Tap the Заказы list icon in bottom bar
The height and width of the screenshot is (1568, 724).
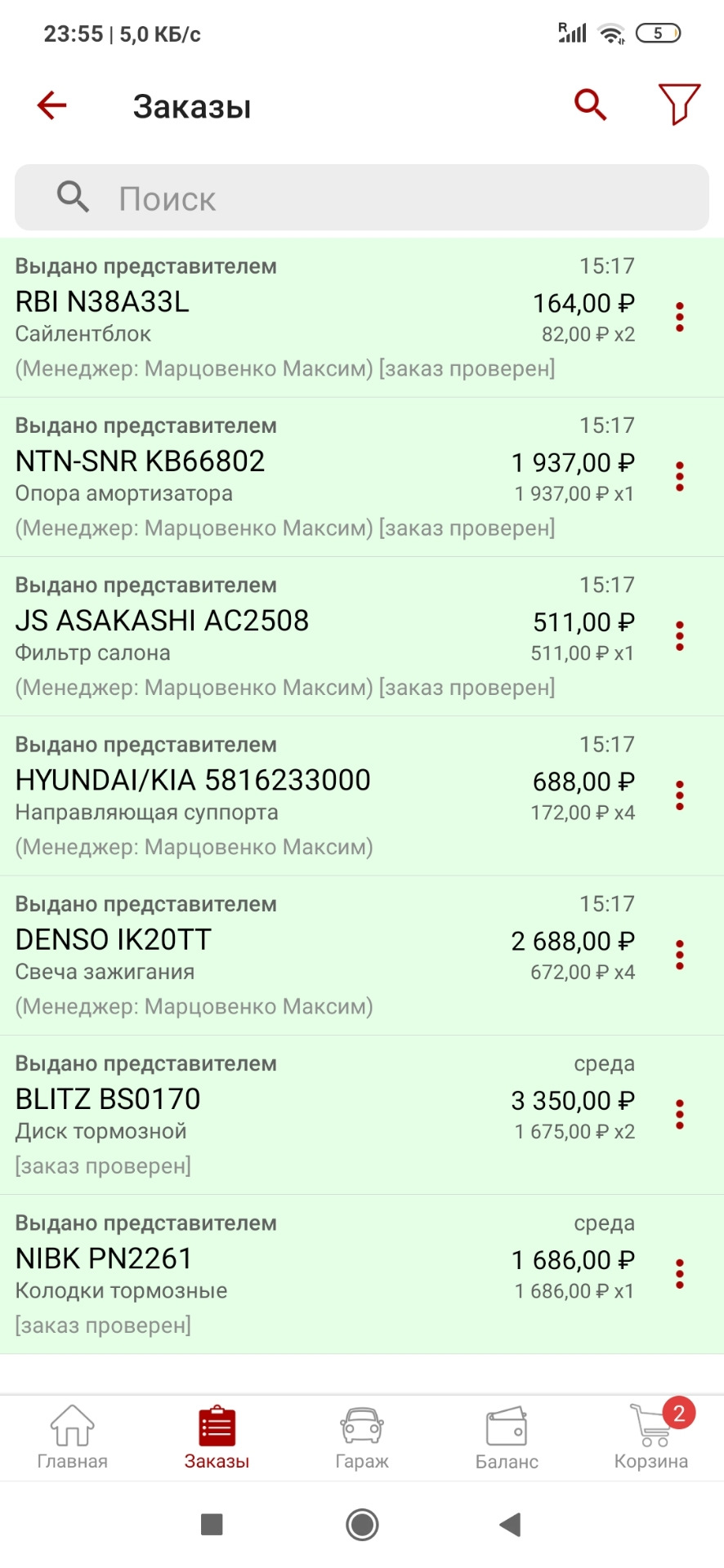[217, 1425]
